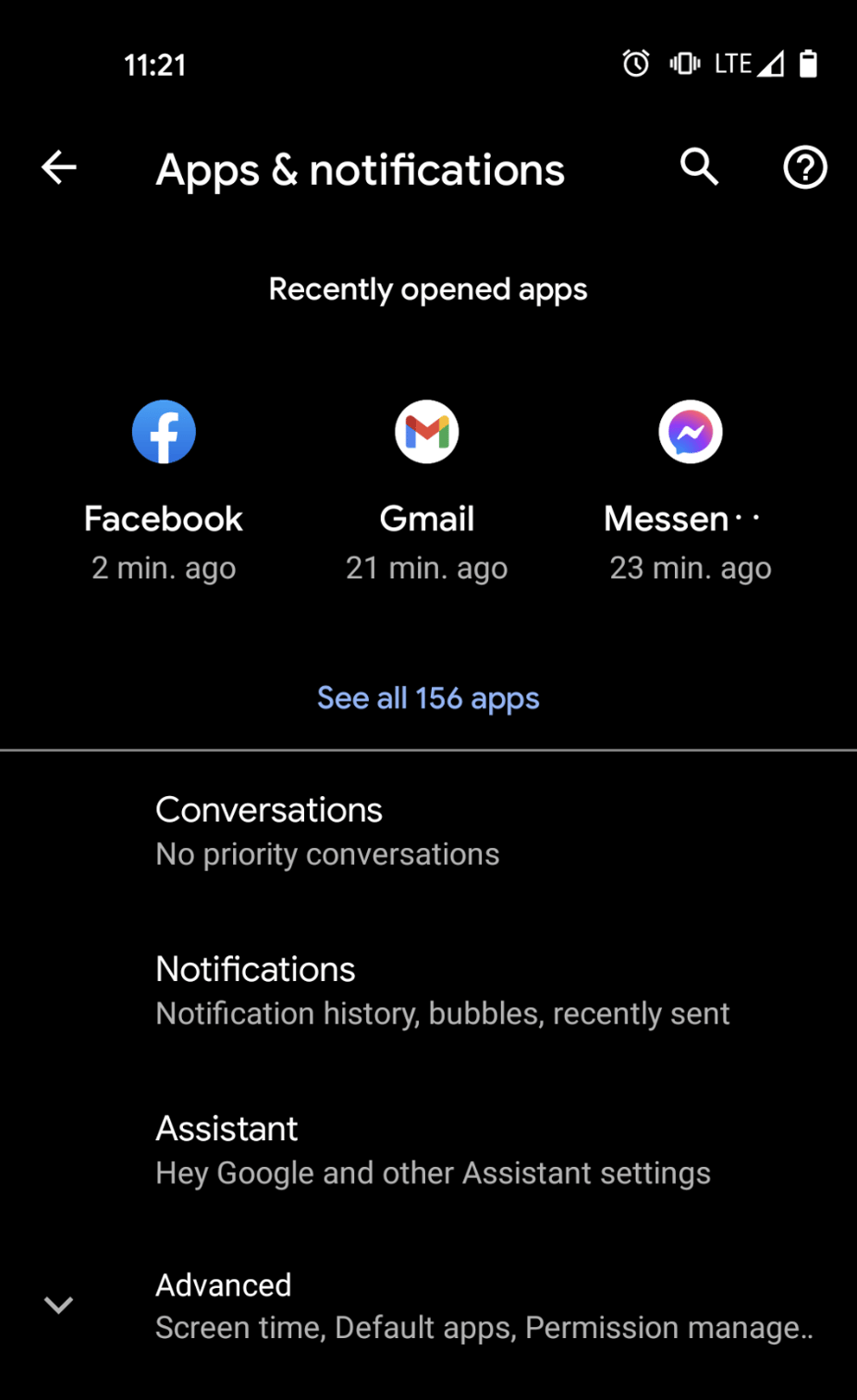The image size is (857, 1400).
Task: Tap See all 156 apps
Action: (428, 698)
